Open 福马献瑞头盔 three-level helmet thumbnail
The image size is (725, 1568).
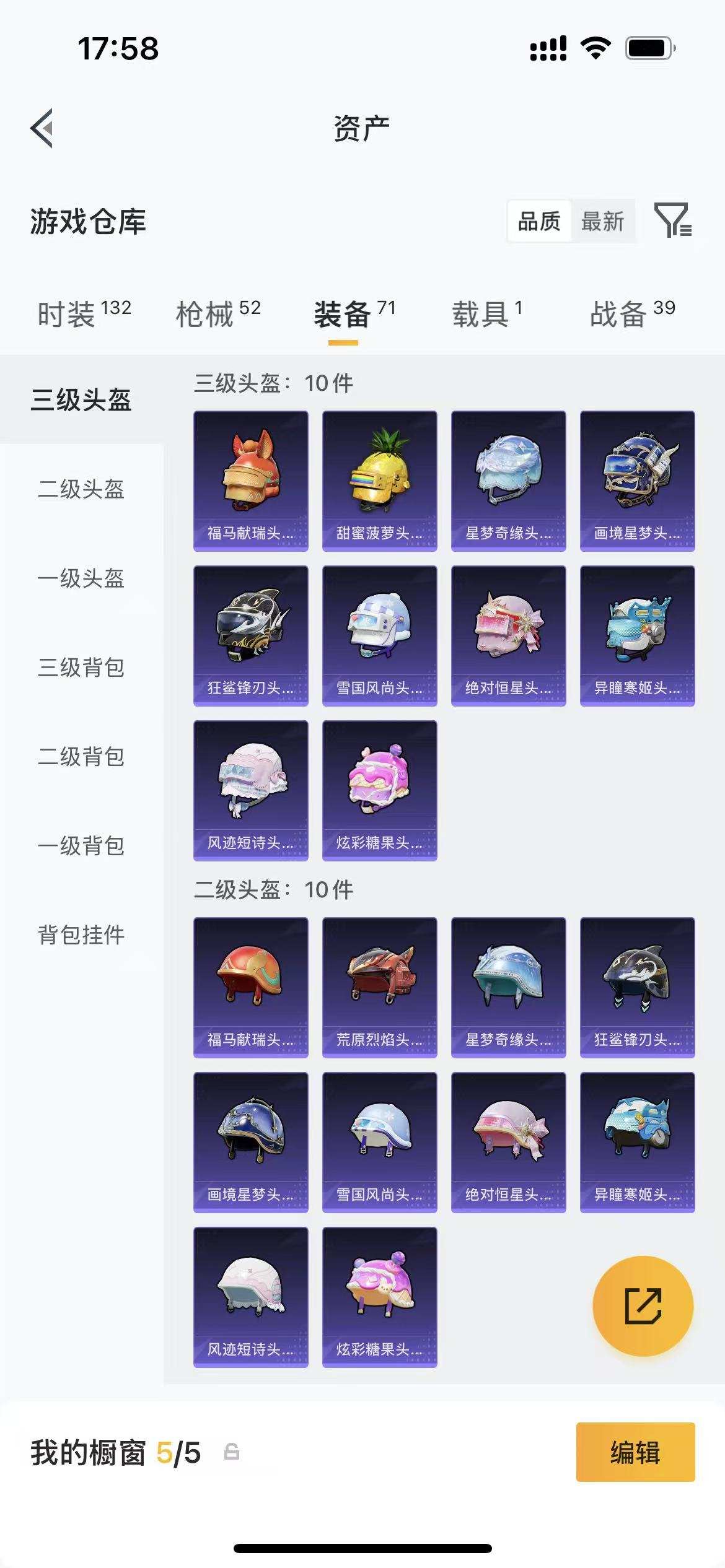[x=250, y=480]
